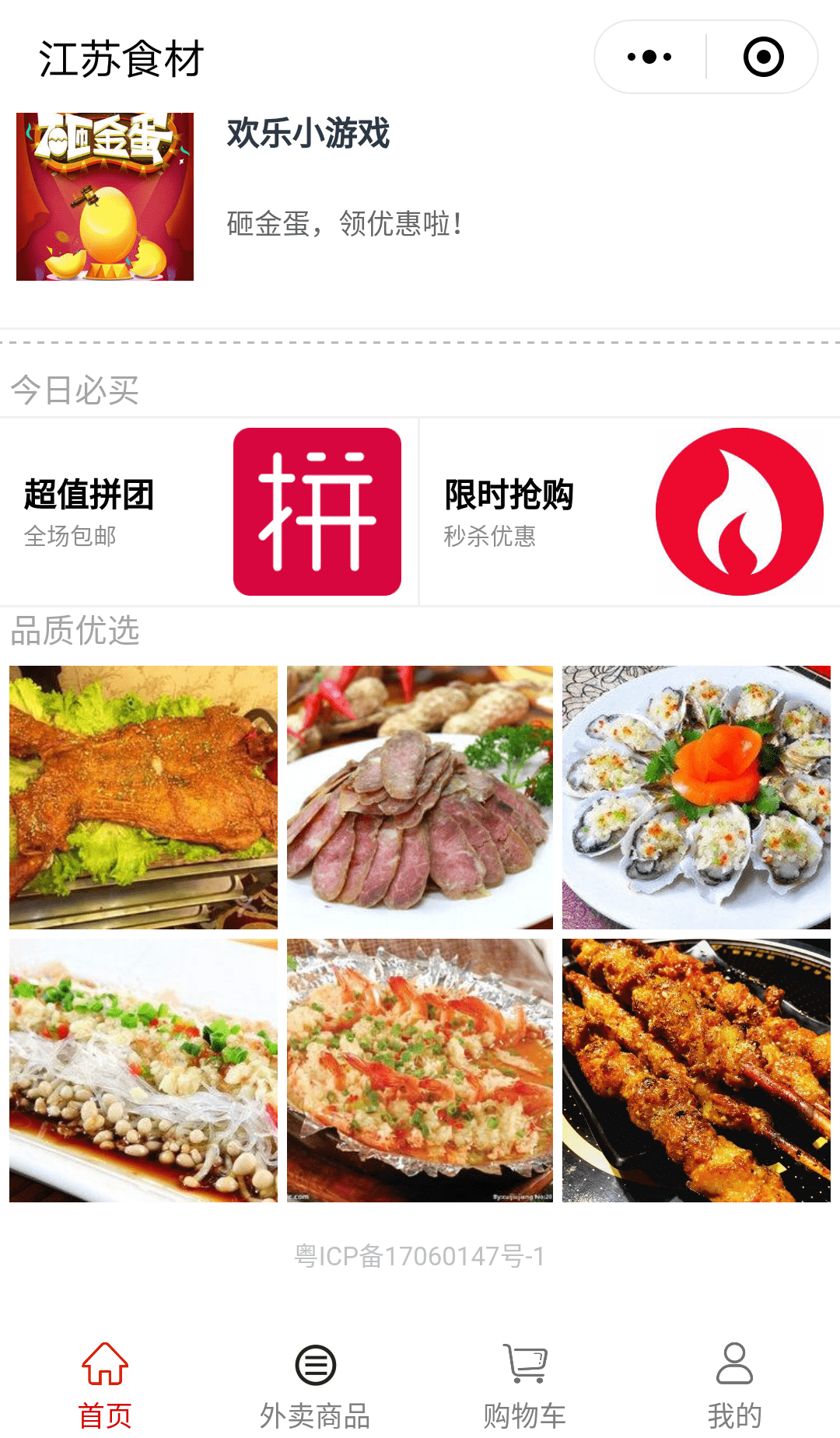View the foil garlic shrimp dish

(420, 1070)
